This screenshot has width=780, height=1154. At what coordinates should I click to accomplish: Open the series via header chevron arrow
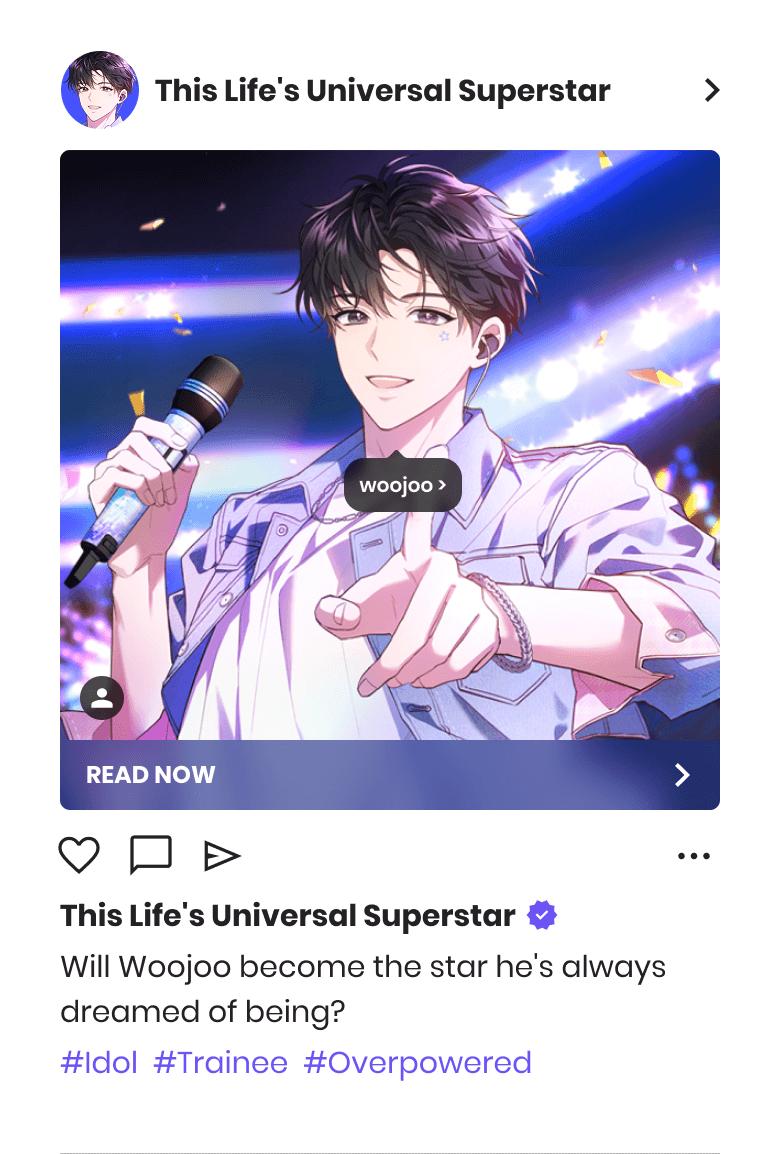(x=712, y=90)
